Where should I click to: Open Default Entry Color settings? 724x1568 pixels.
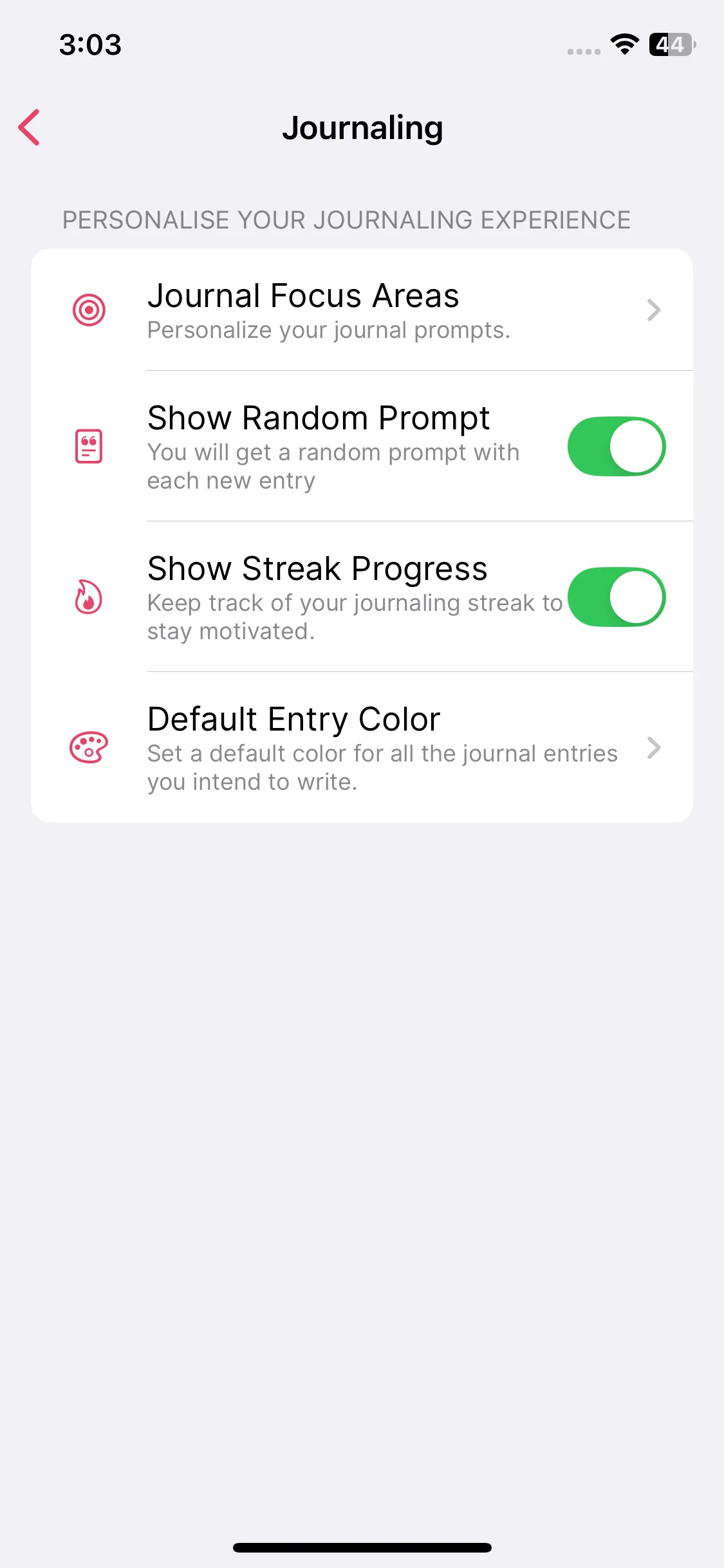[x=362, y=748]
